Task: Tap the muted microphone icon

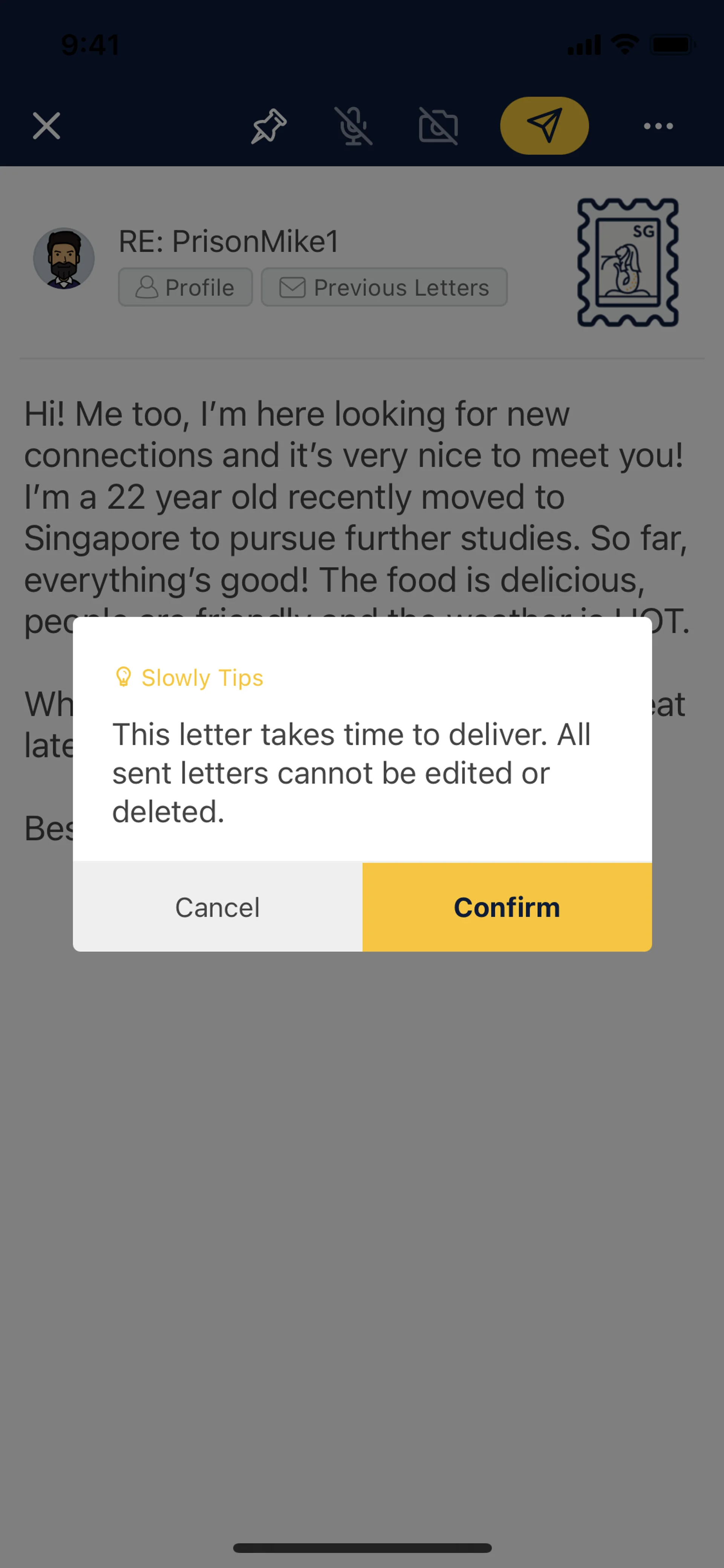Action: tap(353, 126)
